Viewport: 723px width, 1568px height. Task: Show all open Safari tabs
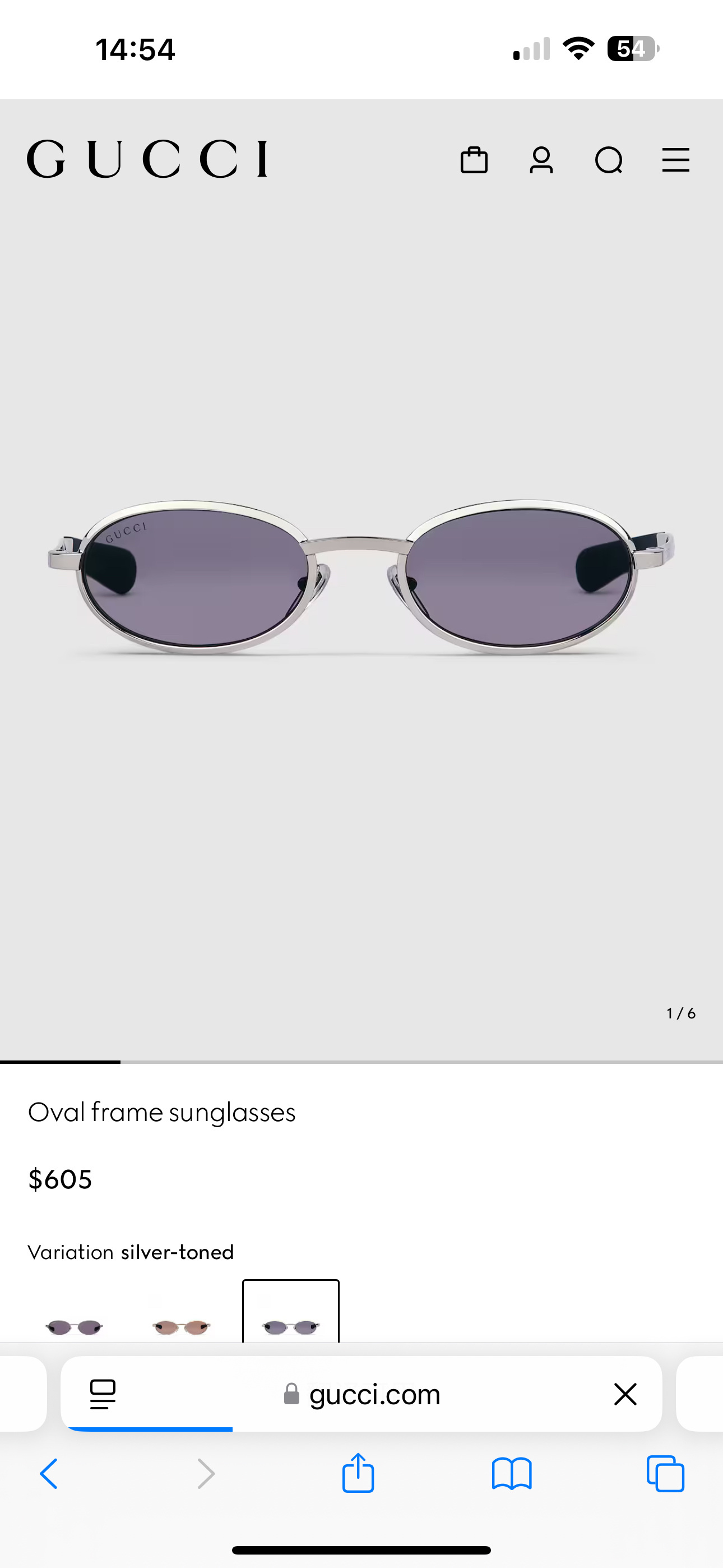point(665,1474)
